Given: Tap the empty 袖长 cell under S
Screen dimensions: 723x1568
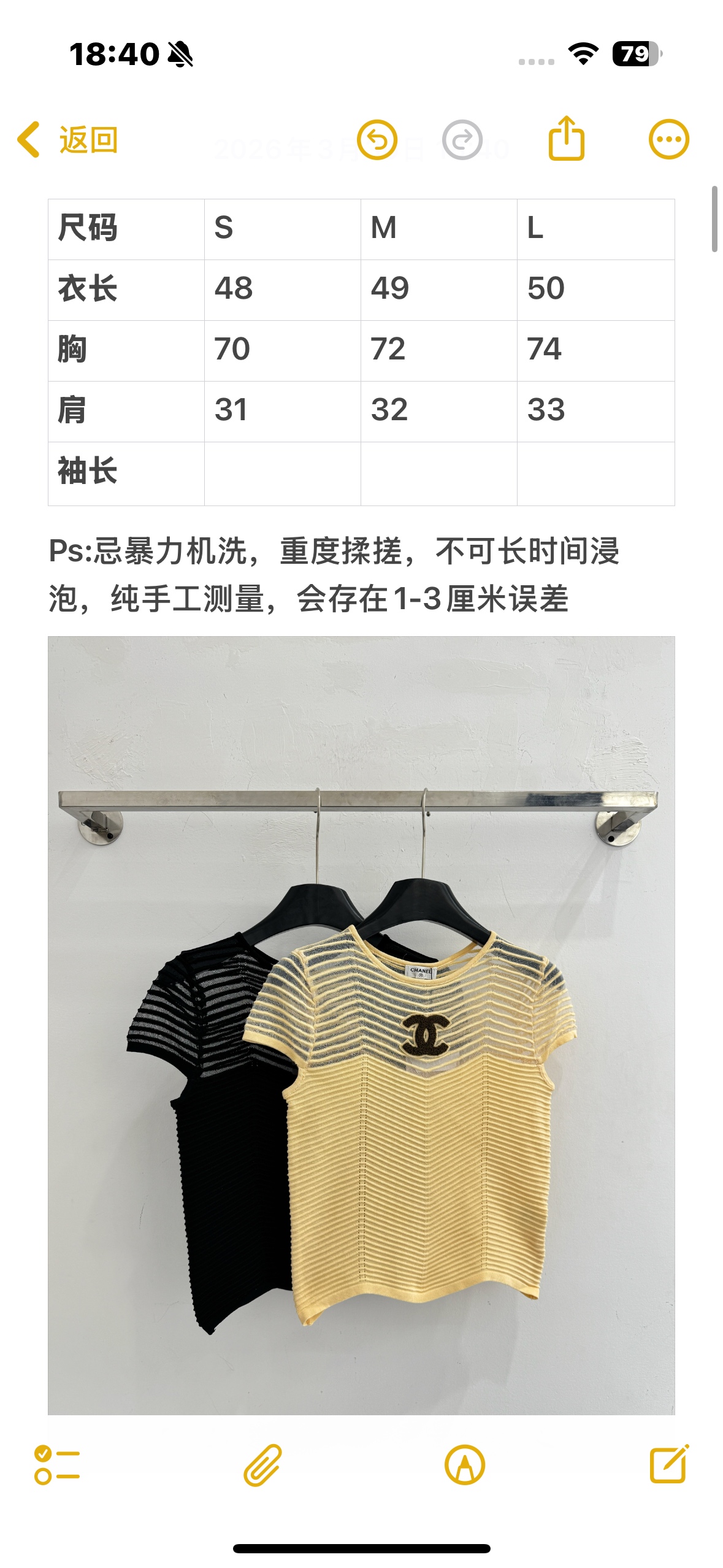Looking at the screenshot, I should pos(282,473).
